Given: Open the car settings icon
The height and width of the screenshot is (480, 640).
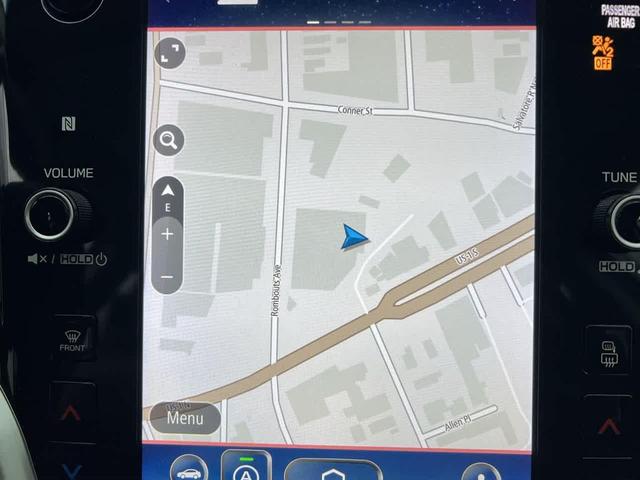Looking at the screenshot, I should [188, 468].
